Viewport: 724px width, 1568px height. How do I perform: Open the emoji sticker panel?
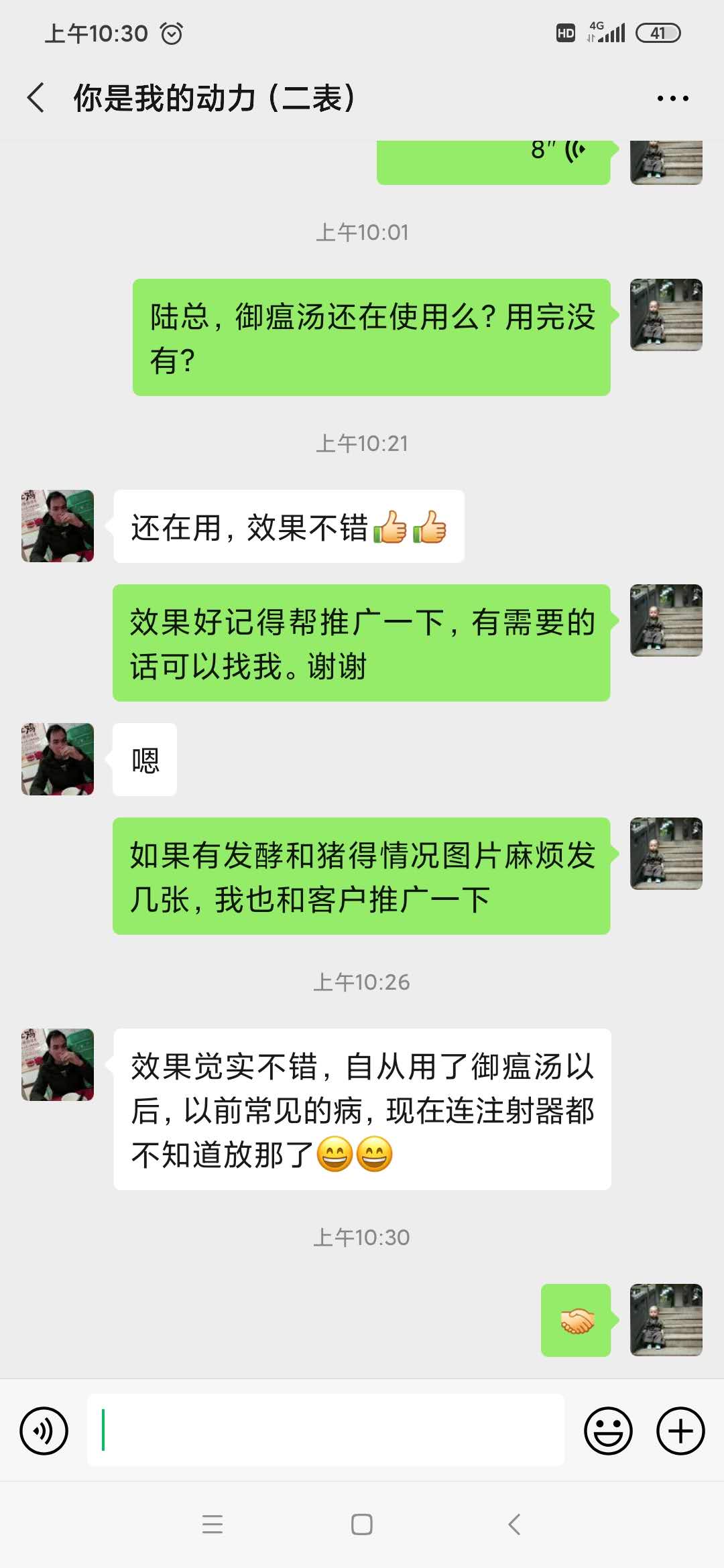(608, 1431)
